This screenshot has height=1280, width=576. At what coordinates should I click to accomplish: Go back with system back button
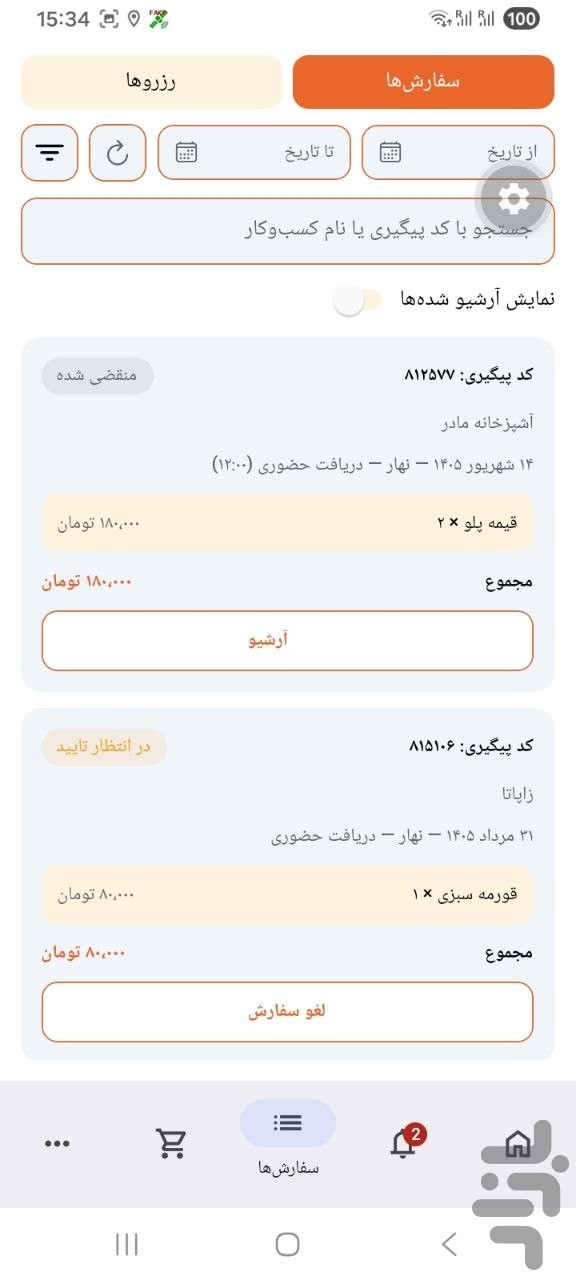tap(449, 1244)
